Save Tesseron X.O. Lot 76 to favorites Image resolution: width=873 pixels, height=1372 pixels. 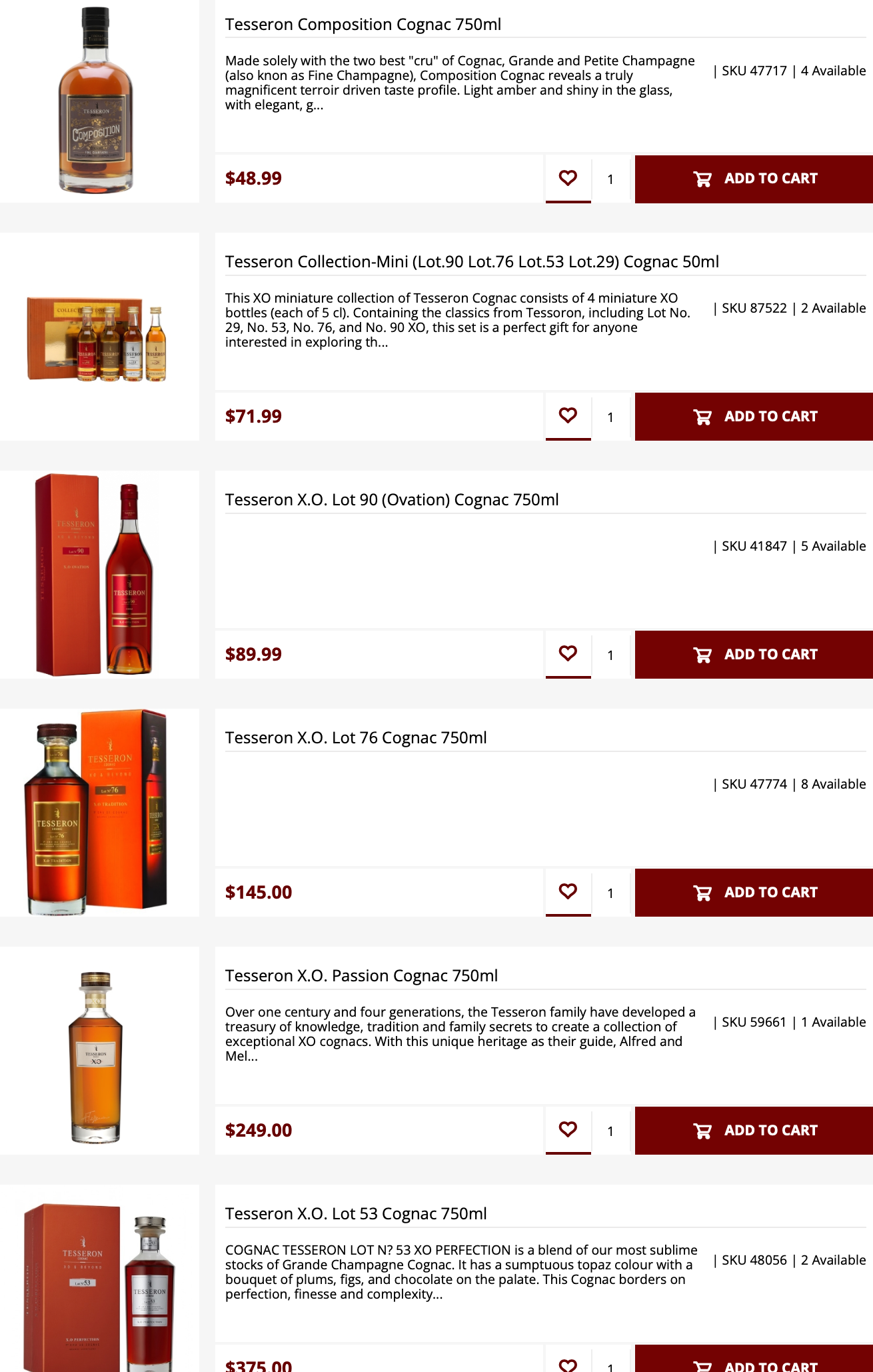pyautogui.click(x=568, y=891)
